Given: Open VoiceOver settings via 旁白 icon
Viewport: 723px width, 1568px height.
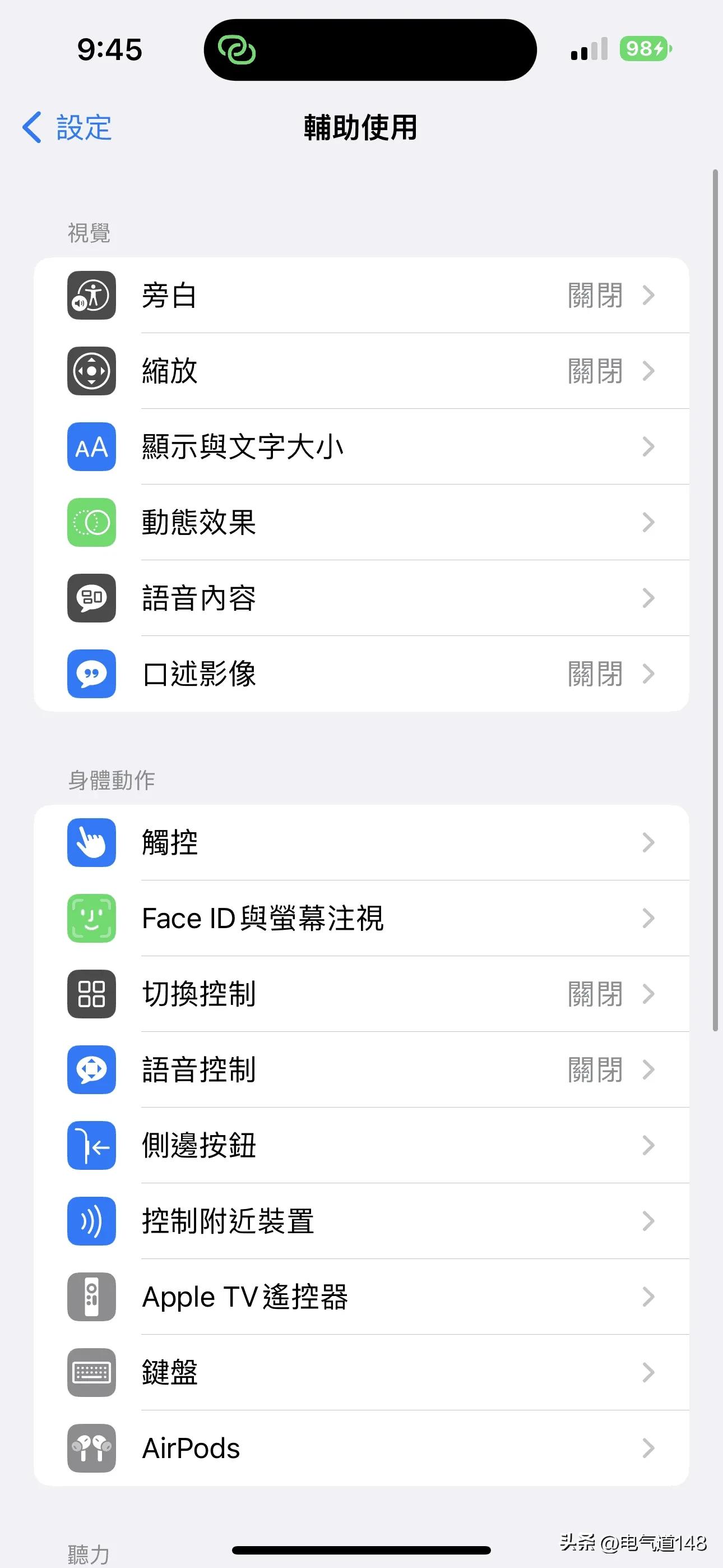Looking at the screenshot, I should click(91, 296).
